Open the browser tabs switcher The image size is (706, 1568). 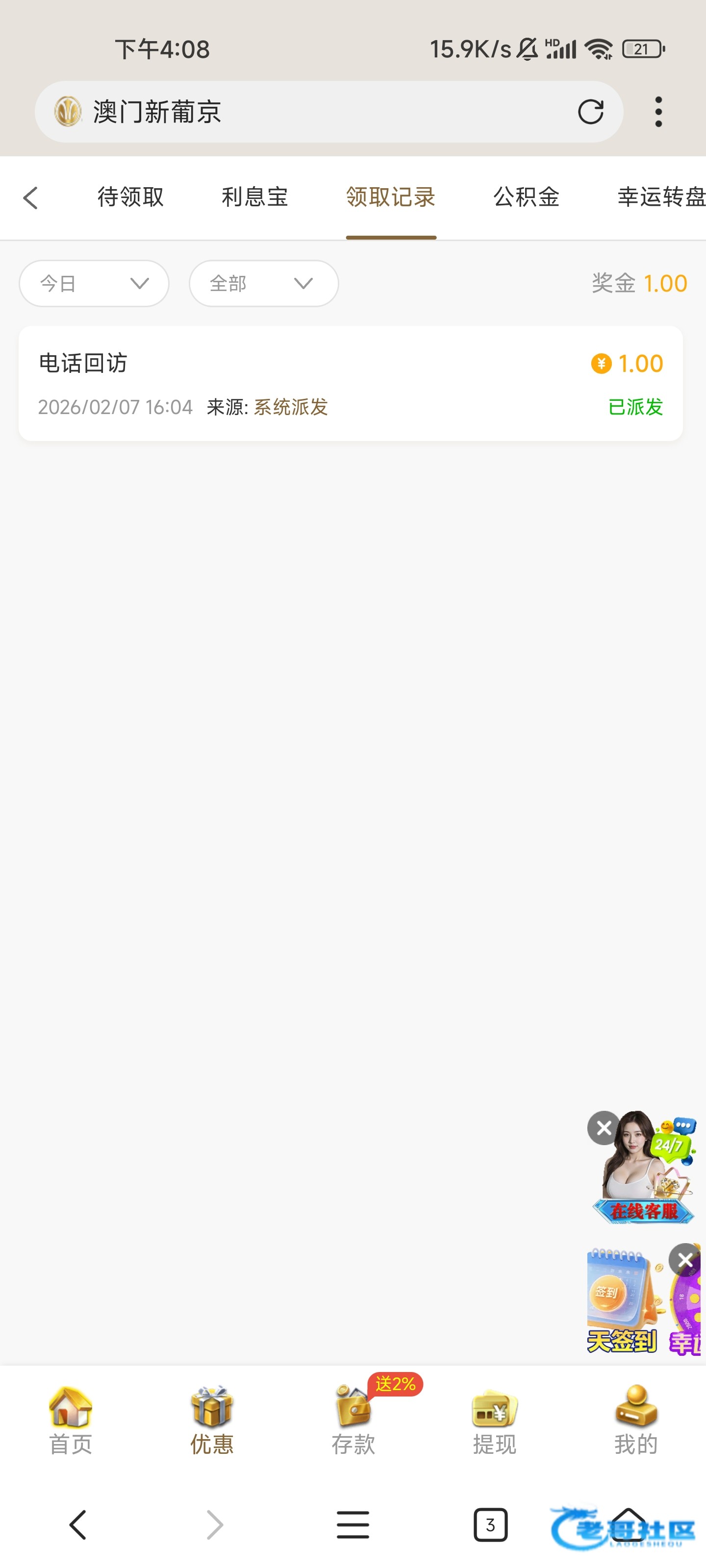click(490, 1524)
